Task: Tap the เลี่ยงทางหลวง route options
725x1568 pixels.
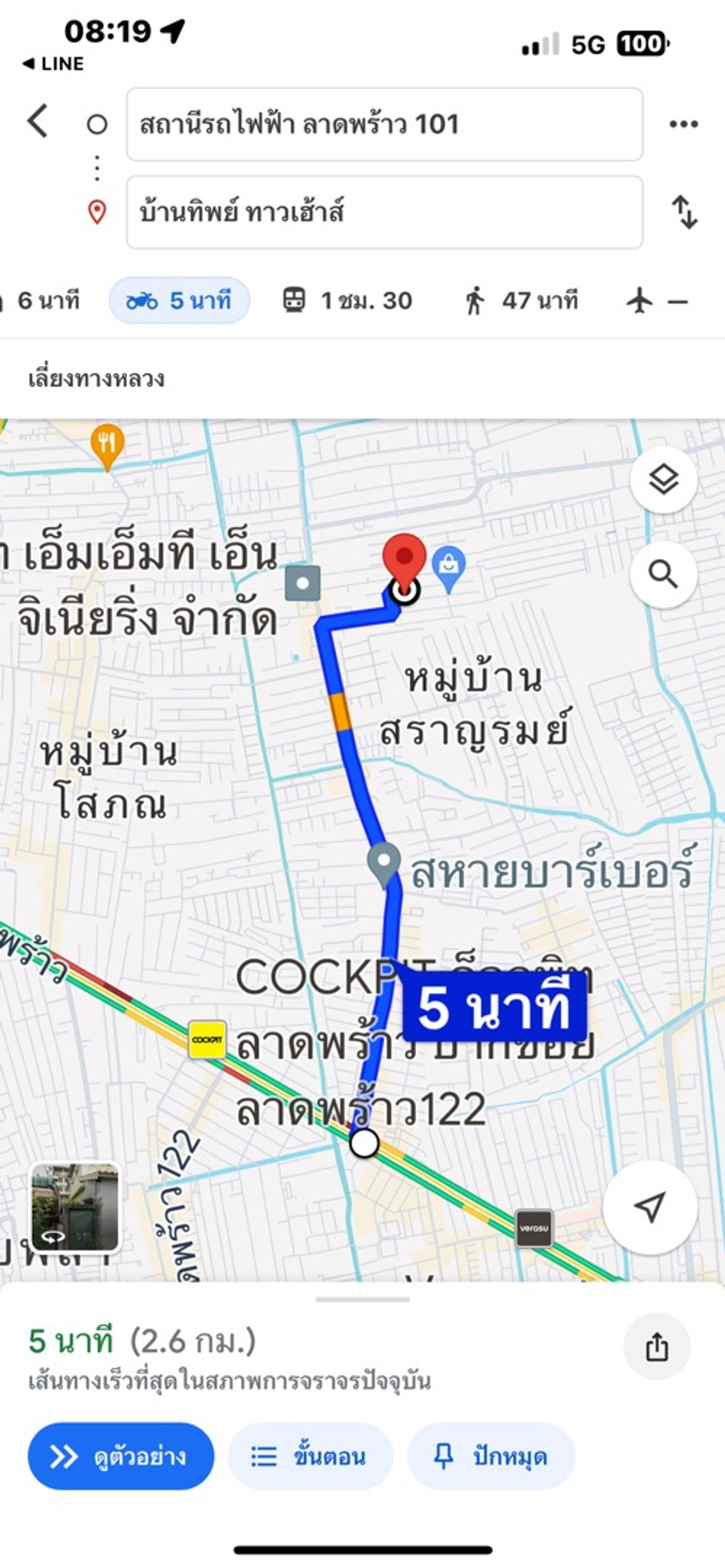Action: pos(96,379)
